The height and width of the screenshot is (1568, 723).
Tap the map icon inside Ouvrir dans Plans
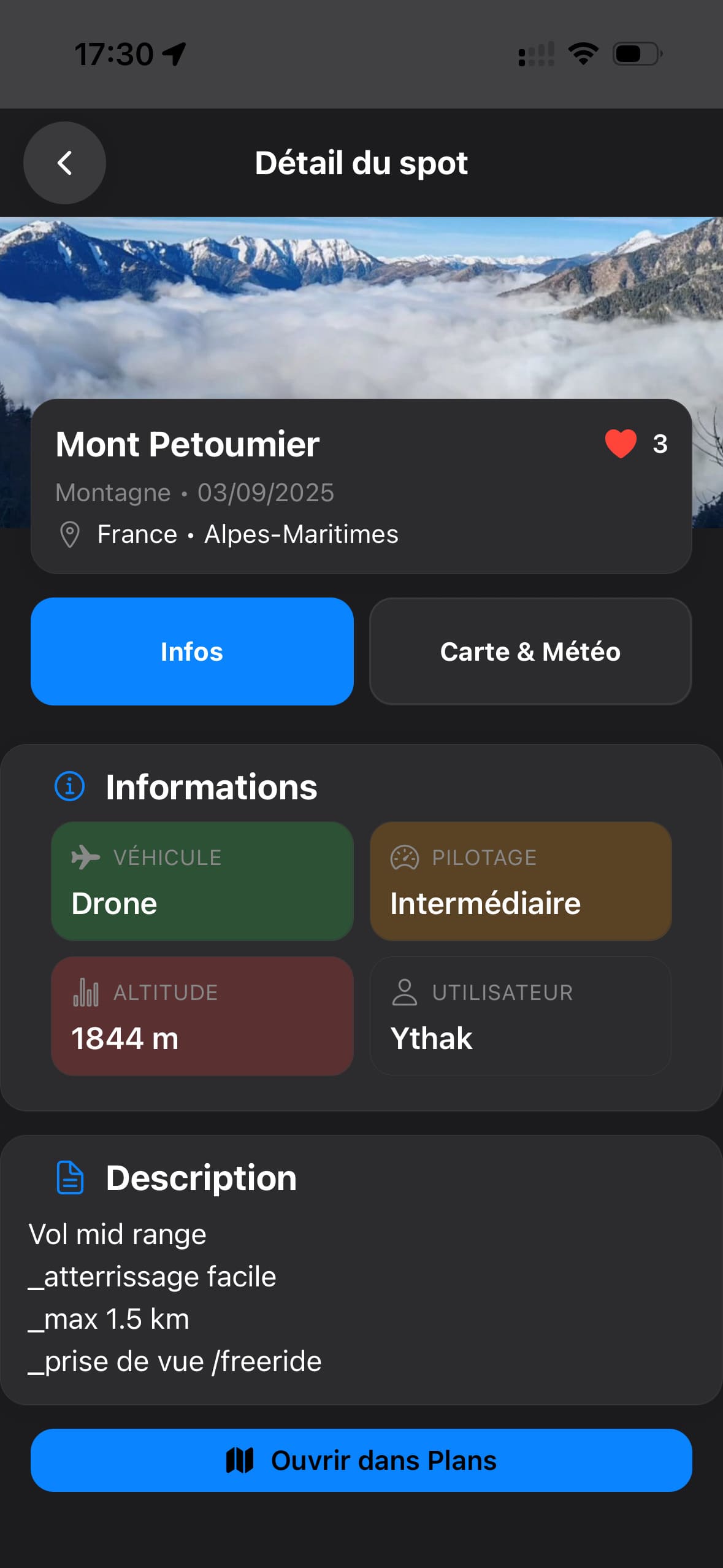(242, 1460)
